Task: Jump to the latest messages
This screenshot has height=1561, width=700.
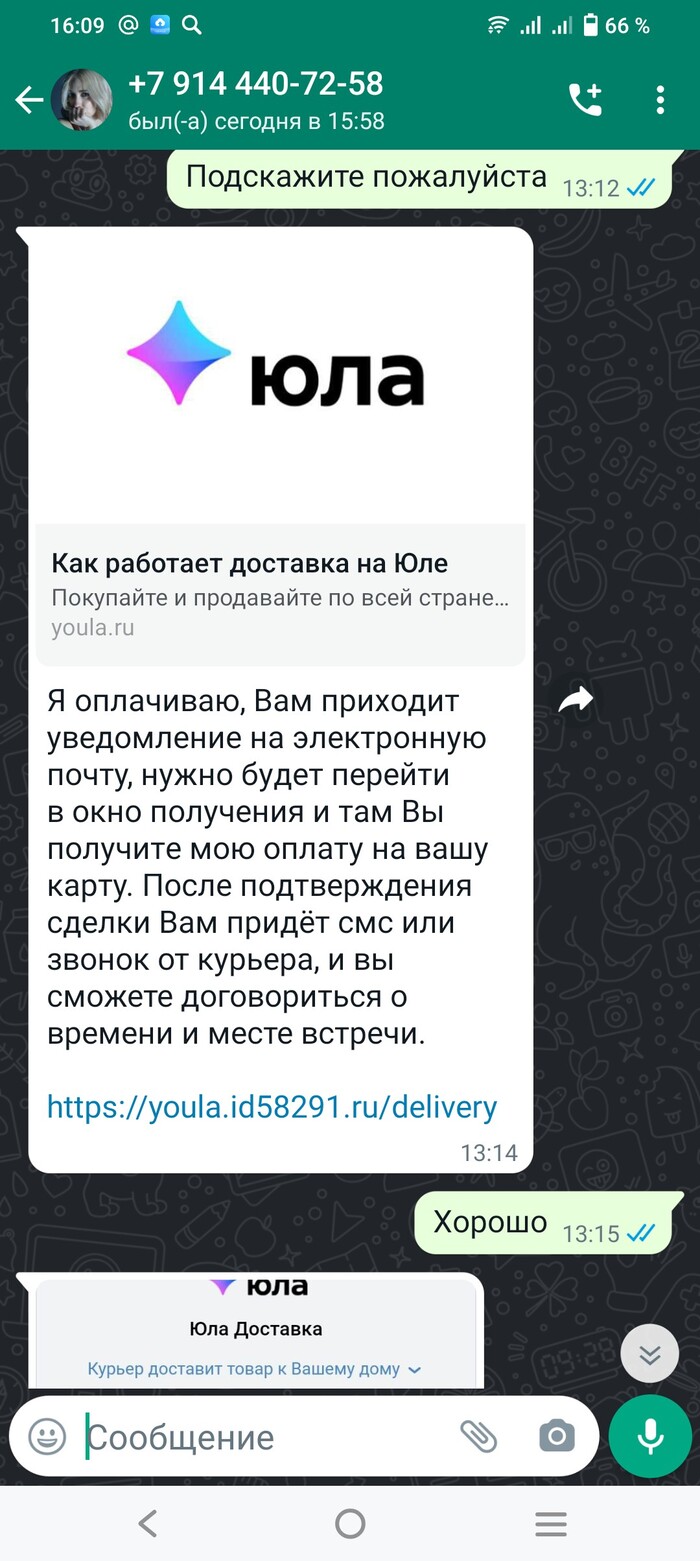Action: click(649, 1354)
